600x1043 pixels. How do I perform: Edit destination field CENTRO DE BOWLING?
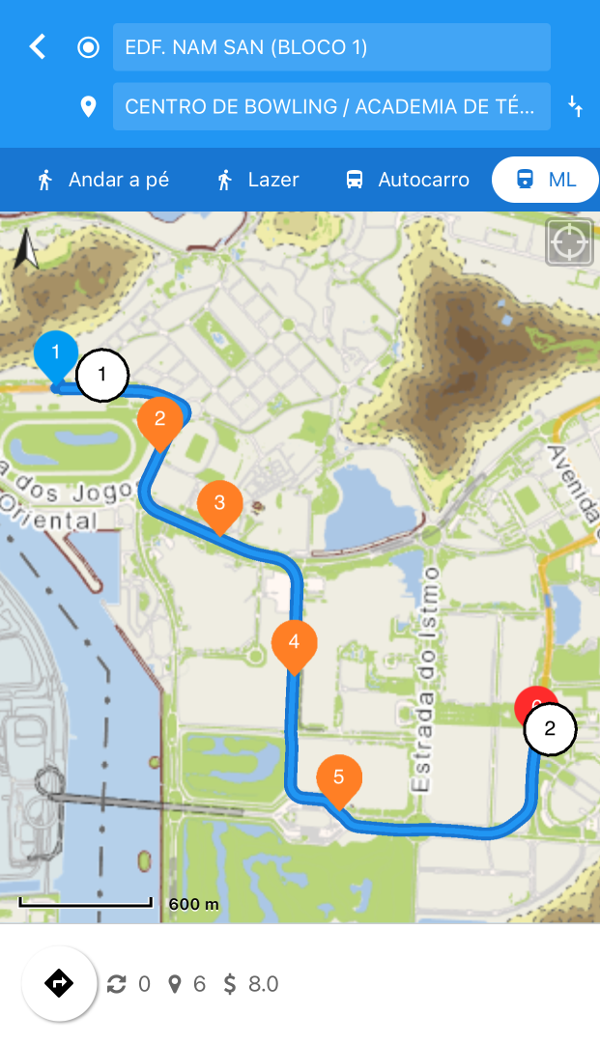click(x=331, y=107)
